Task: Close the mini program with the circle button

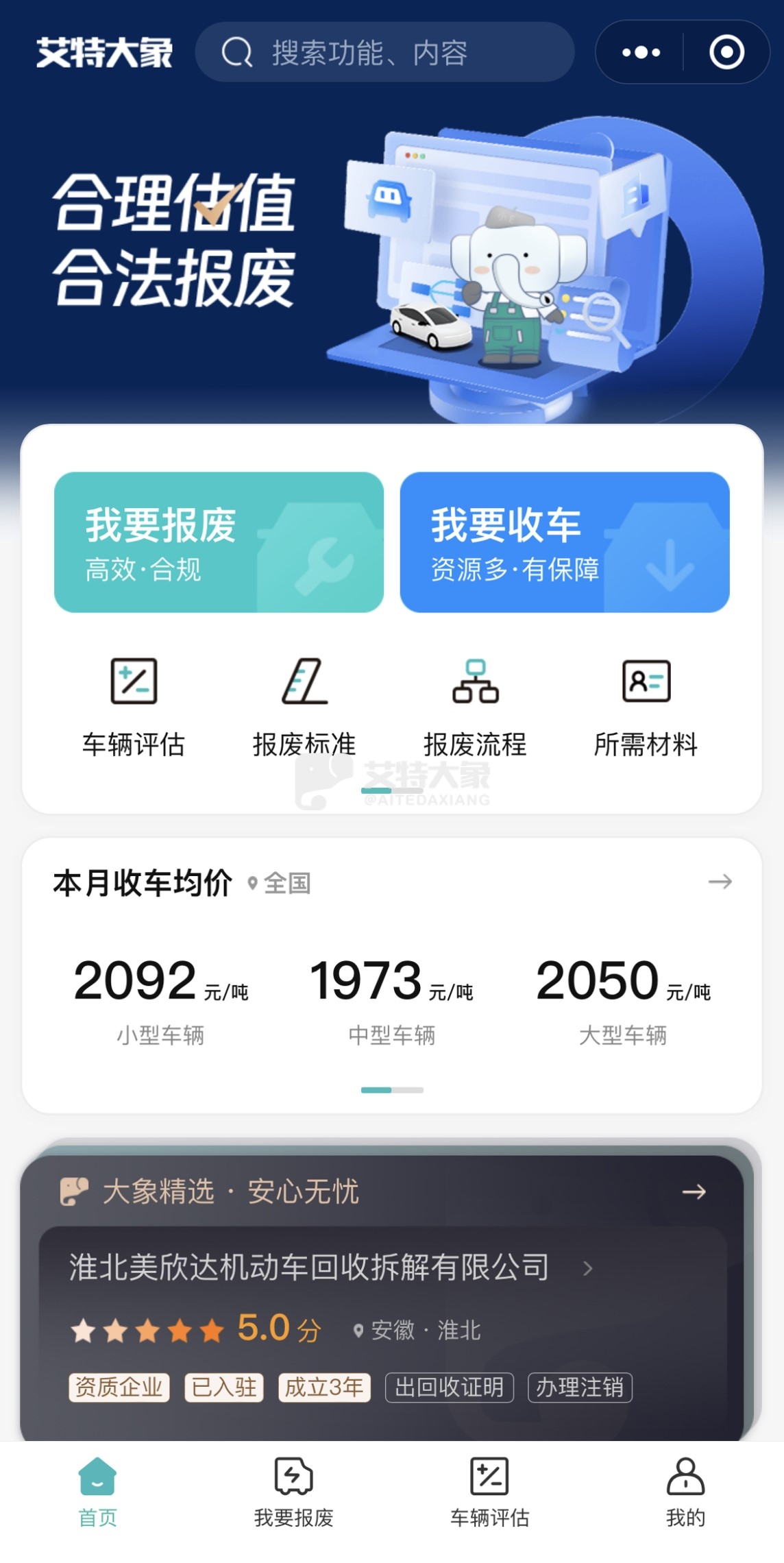Action: [726, 53]
